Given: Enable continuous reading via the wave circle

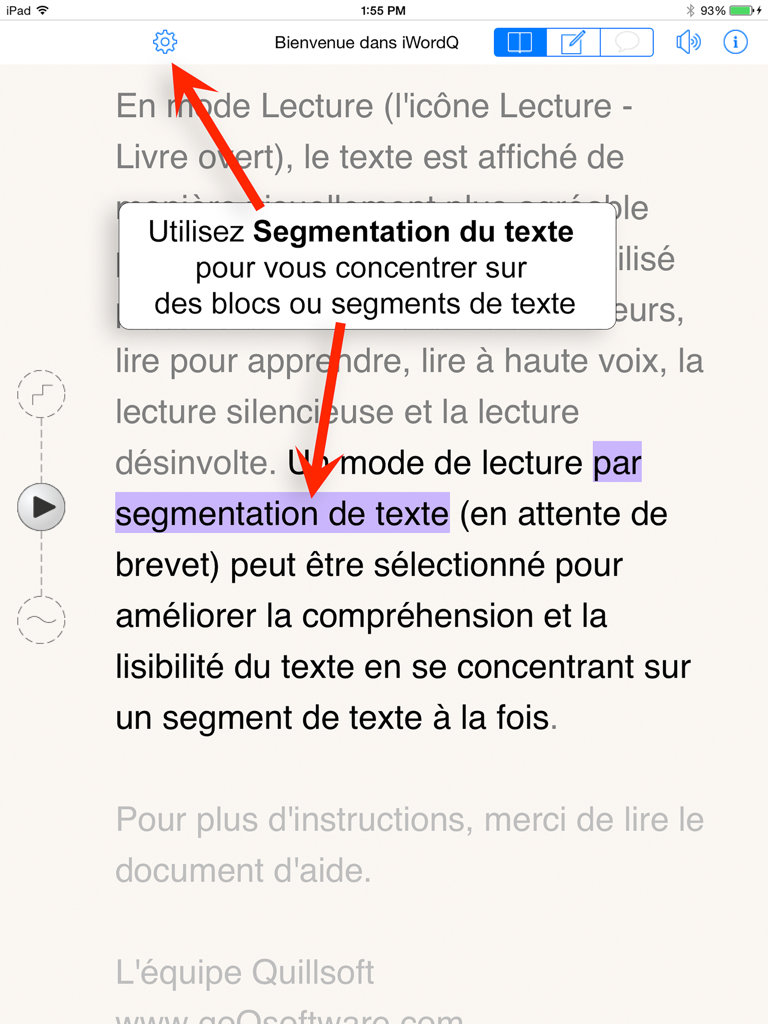Looking at the screenshot, I should (x=41, y=620).
